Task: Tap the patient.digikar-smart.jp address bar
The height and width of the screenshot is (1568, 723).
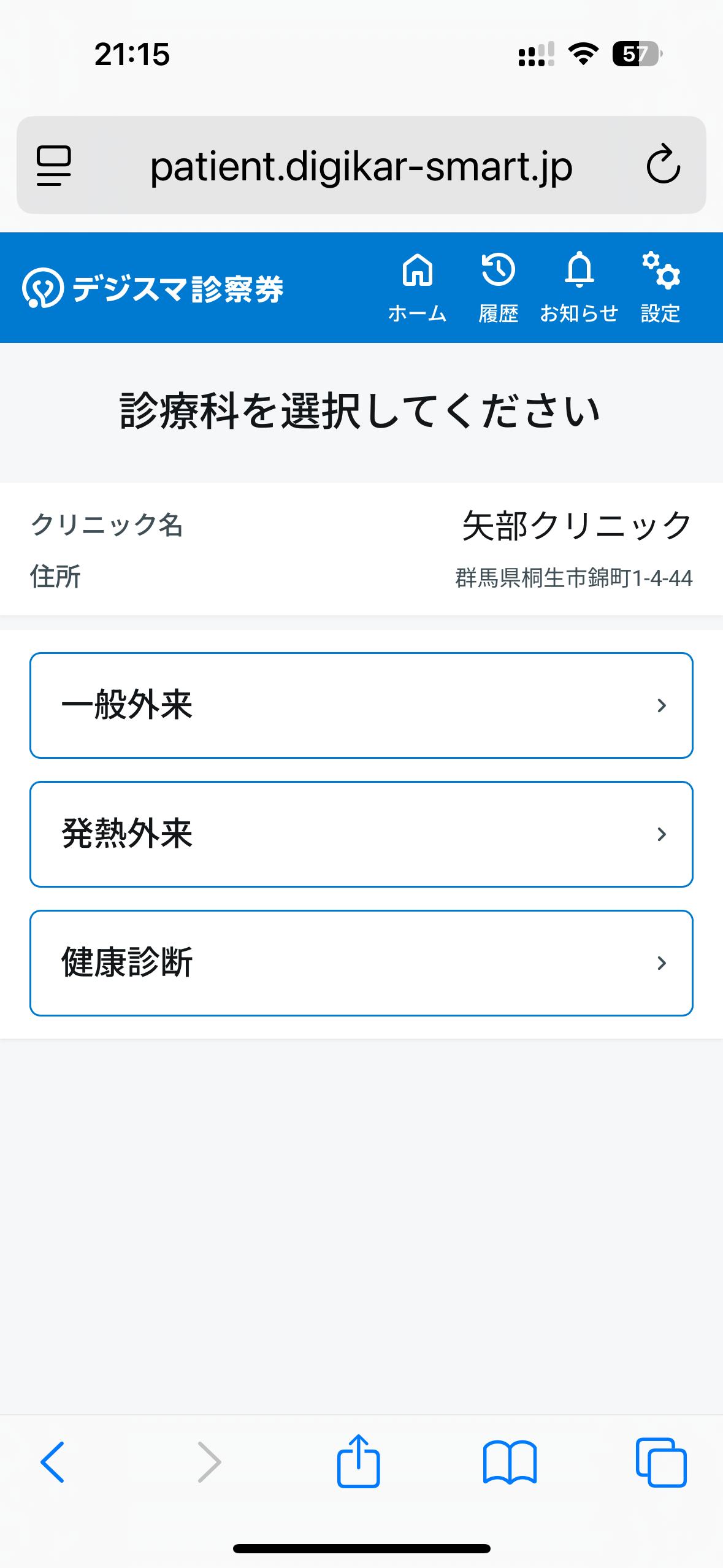Action: click(361, 165)
